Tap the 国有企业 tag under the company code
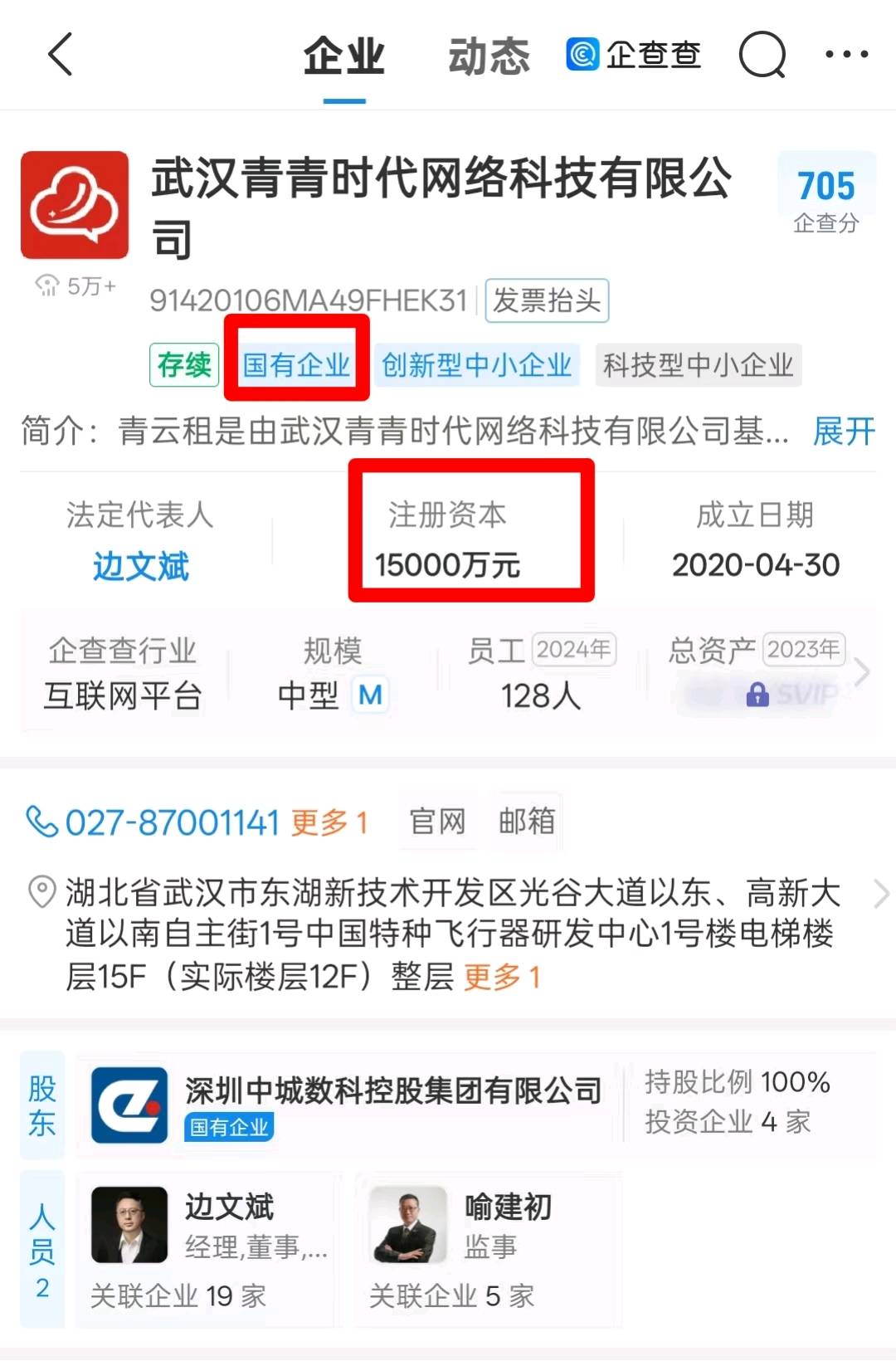Viewport: 896px width, 1361px height. [x=296, y=364]
